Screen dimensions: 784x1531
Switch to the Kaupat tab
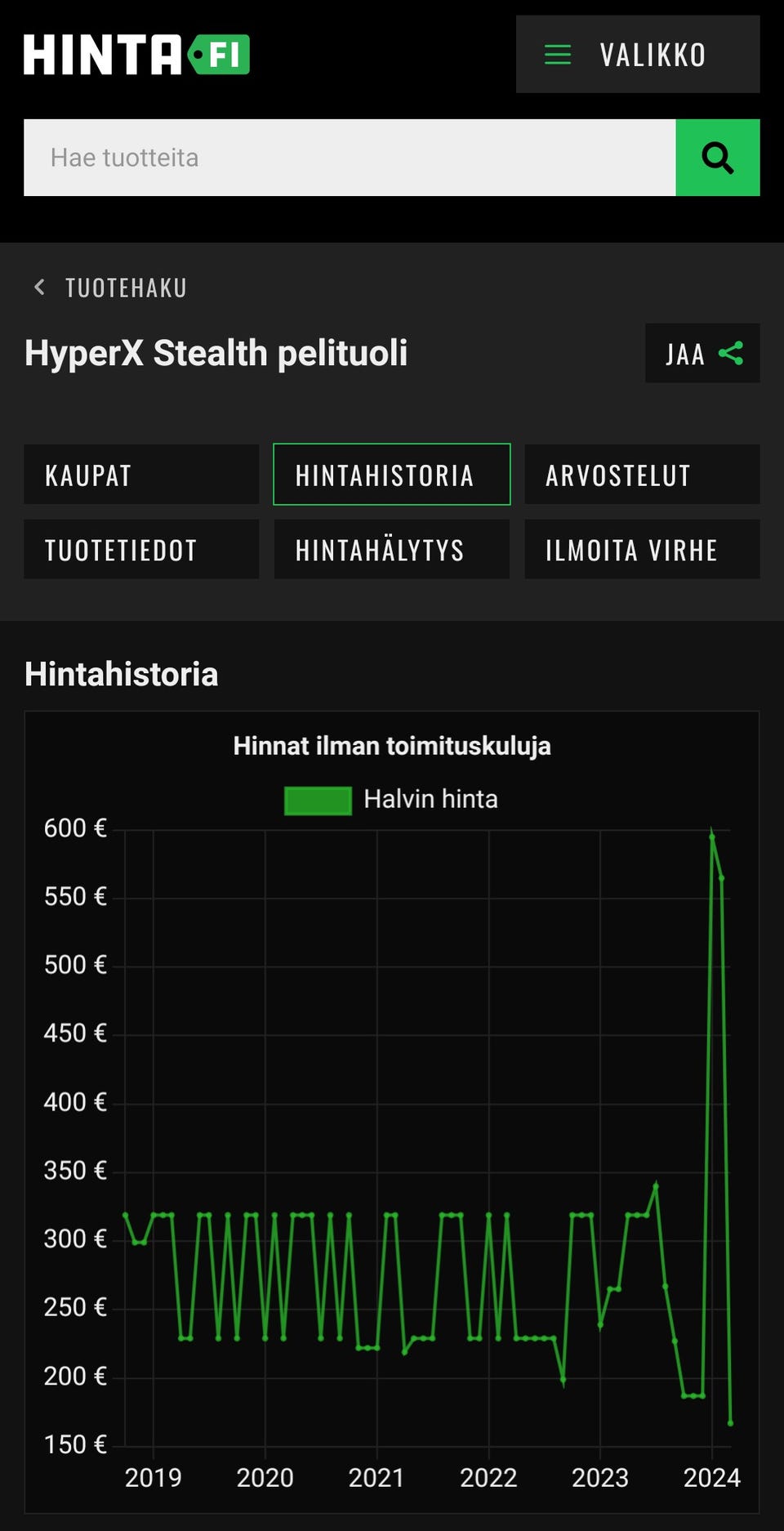pyautogui.click(x=141, y=475)
